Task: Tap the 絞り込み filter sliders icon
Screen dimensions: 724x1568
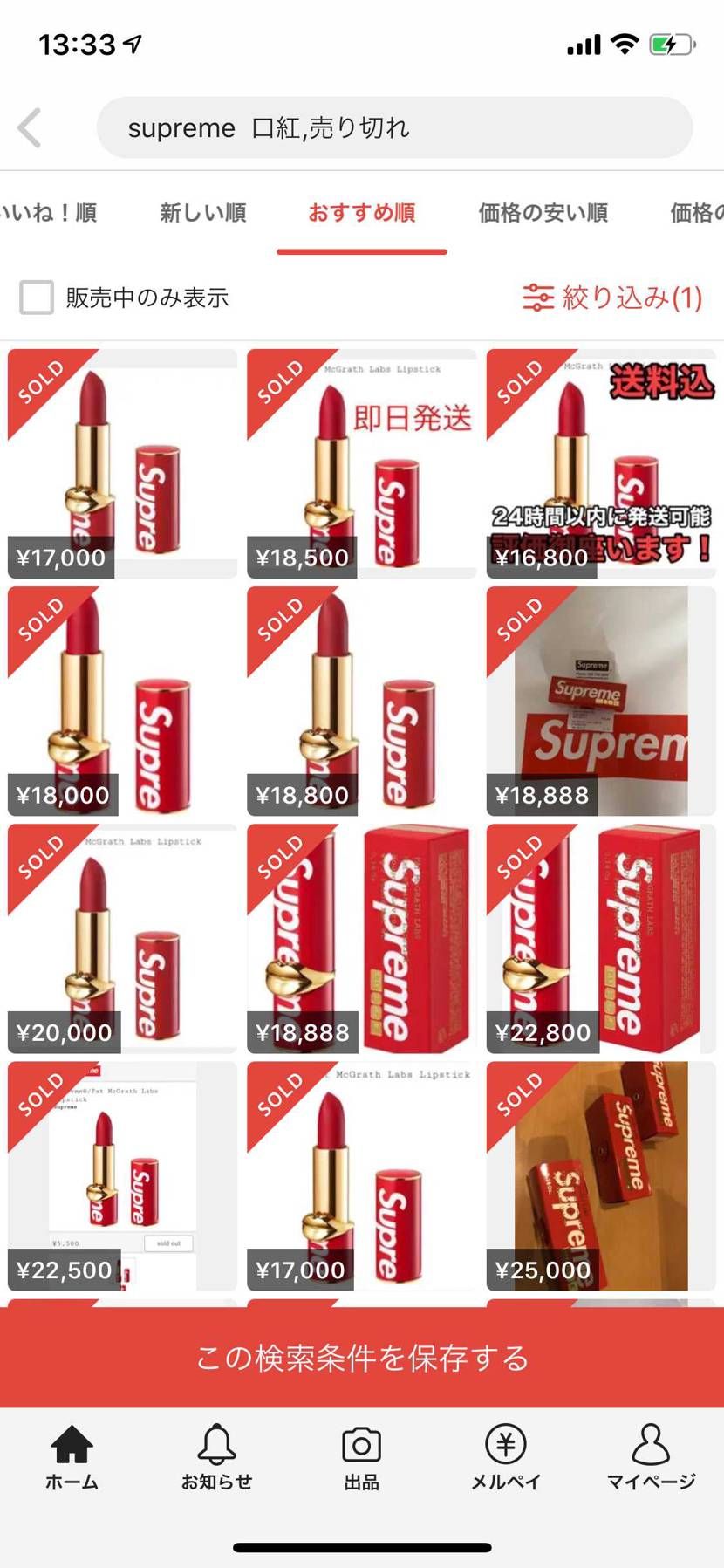Action: (x=536, y=298)
